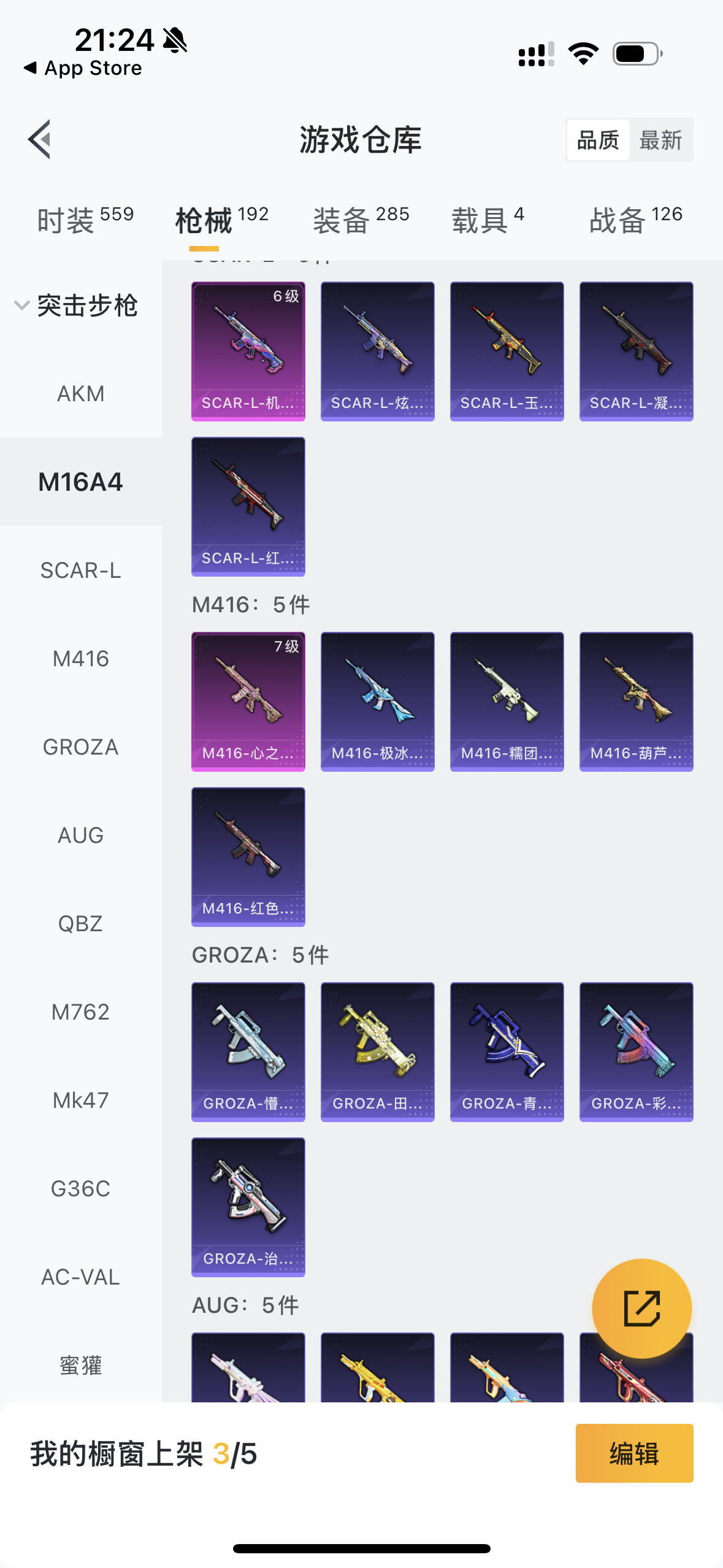View the M416-极冰 skin

pyautogui.click(x=378, y=702)
